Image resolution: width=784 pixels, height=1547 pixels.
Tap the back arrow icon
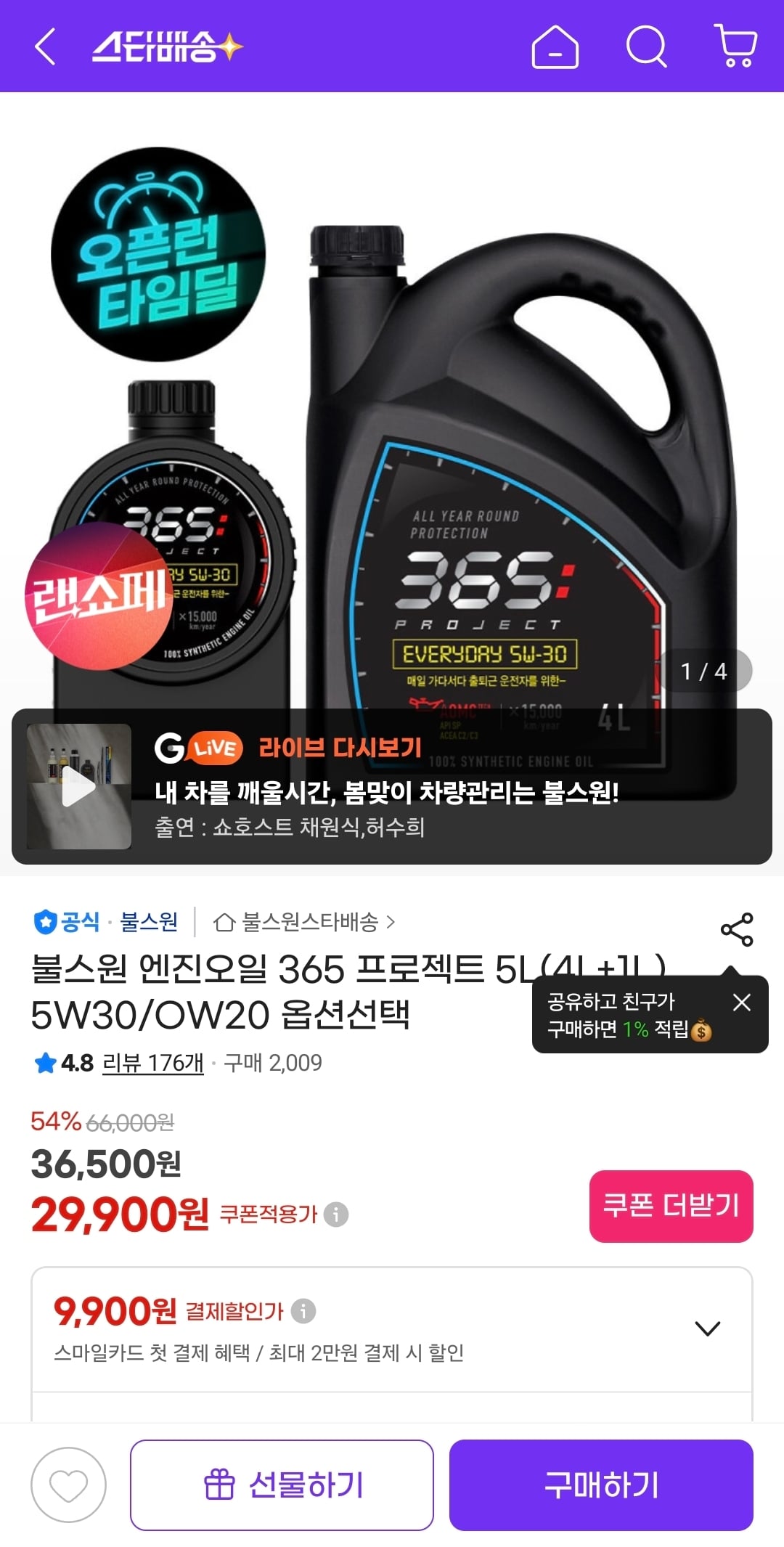tap(46, 46)
